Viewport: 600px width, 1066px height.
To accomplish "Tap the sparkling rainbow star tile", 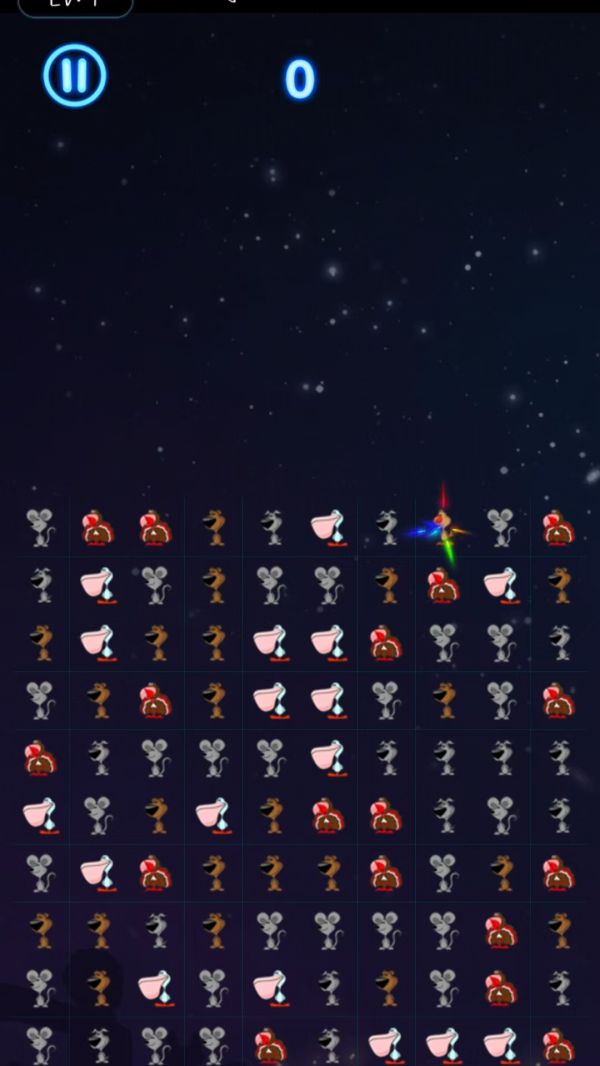I will click(443, 527).
